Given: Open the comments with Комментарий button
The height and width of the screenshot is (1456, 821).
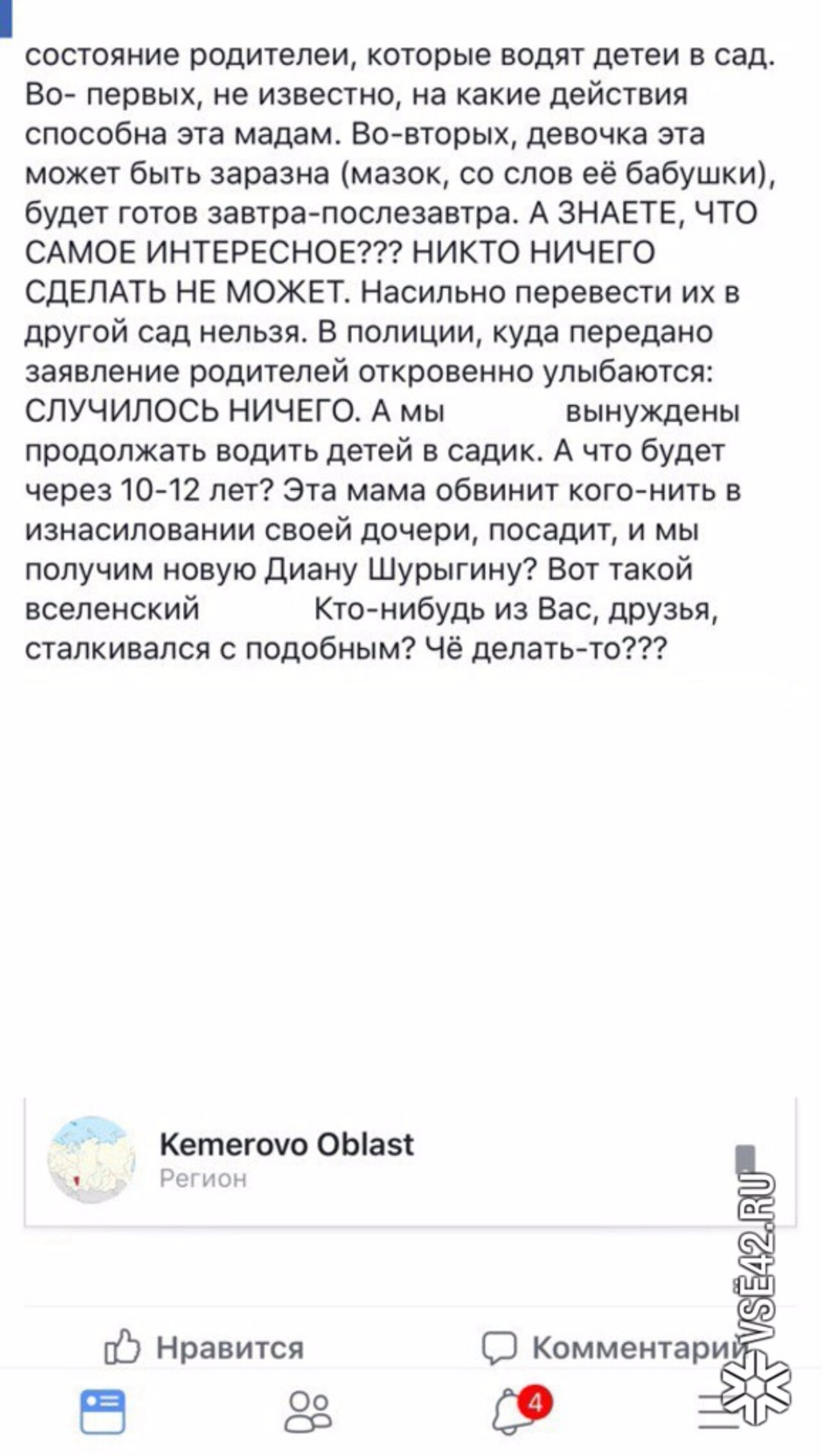Looking at the screenshot, I should [613, 1347].
